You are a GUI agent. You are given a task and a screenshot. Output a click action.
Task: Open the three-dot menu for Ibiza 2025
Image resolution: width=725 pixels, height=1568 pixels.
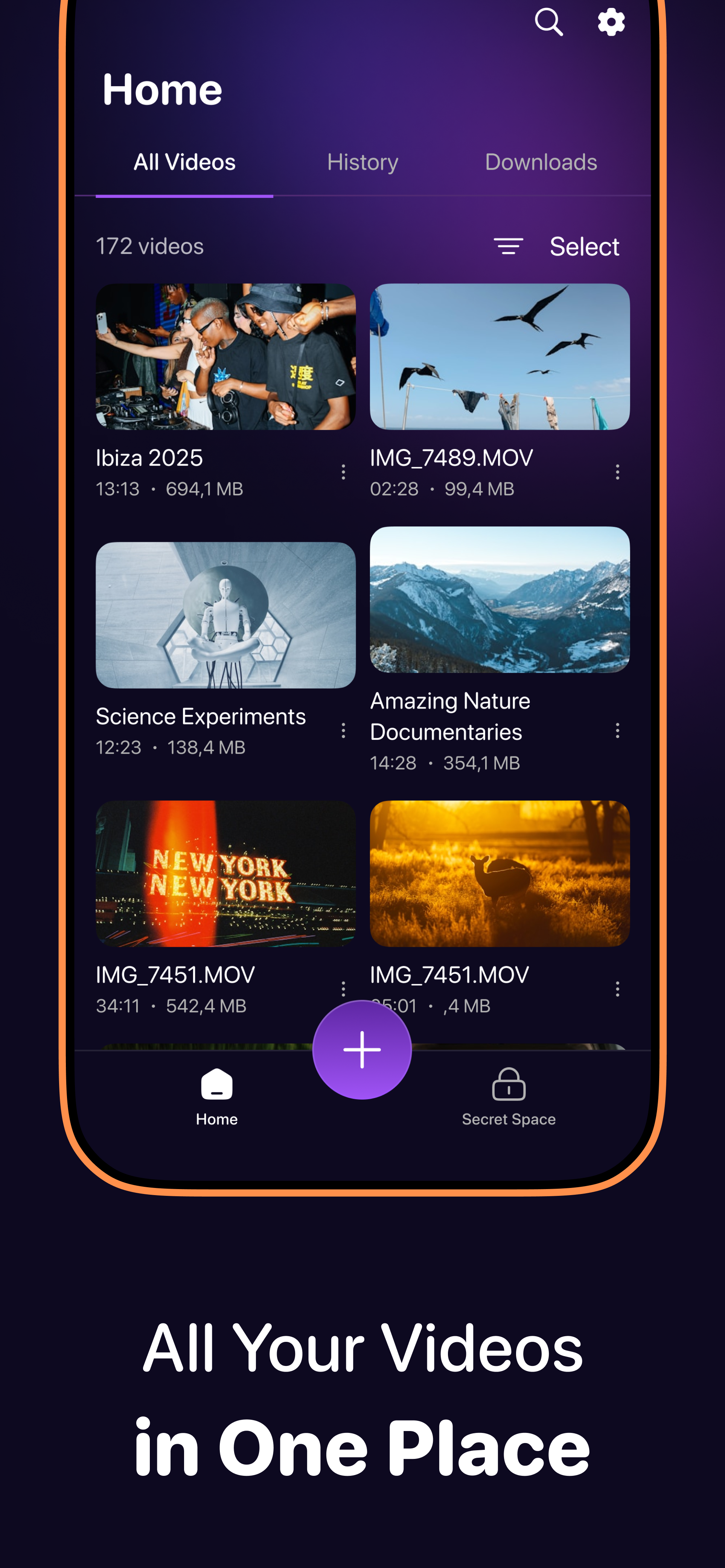[343, 472]
